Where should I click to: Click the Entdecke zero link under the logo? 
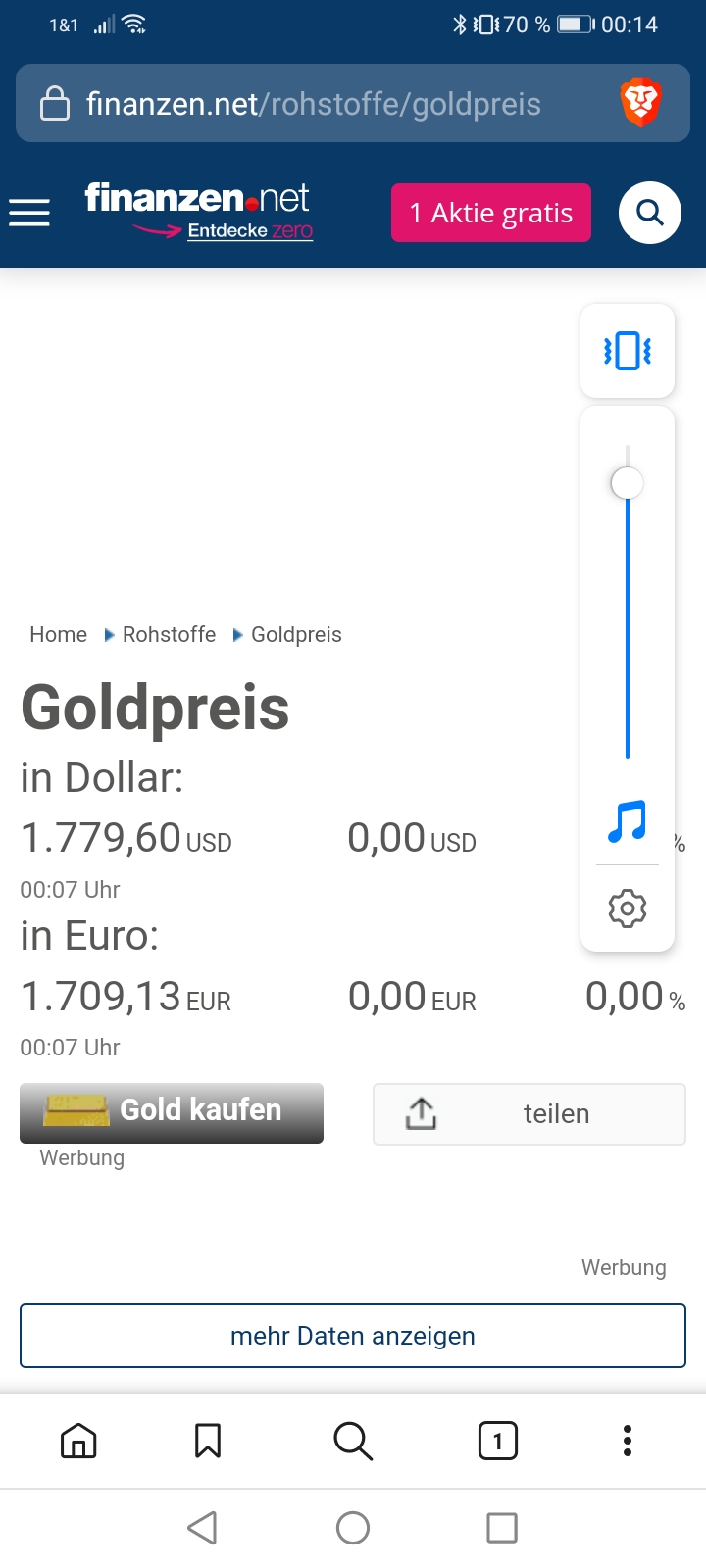click(249, 231)
